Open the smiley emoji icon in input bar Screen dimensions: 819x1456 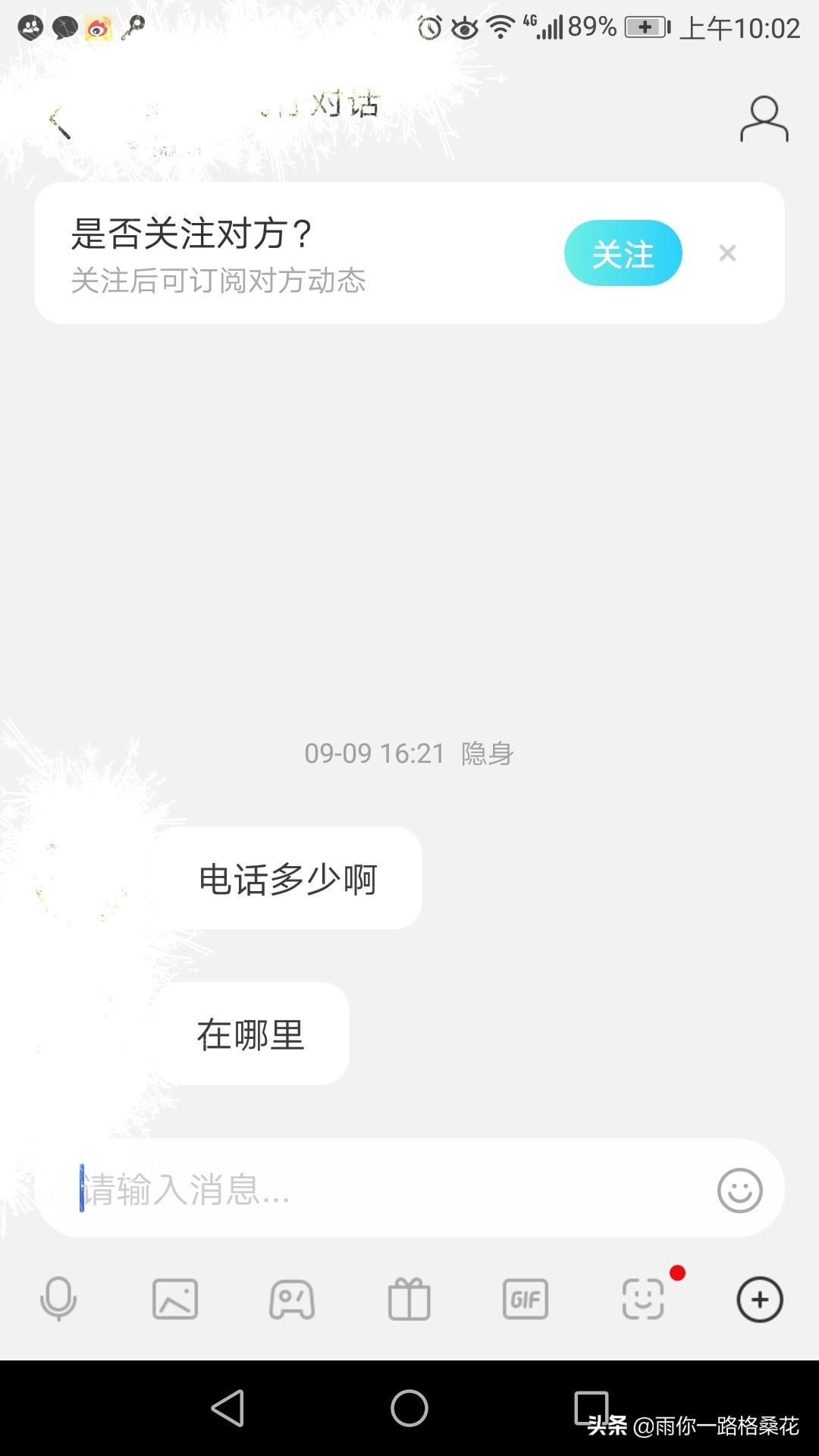click(739, 1188)
